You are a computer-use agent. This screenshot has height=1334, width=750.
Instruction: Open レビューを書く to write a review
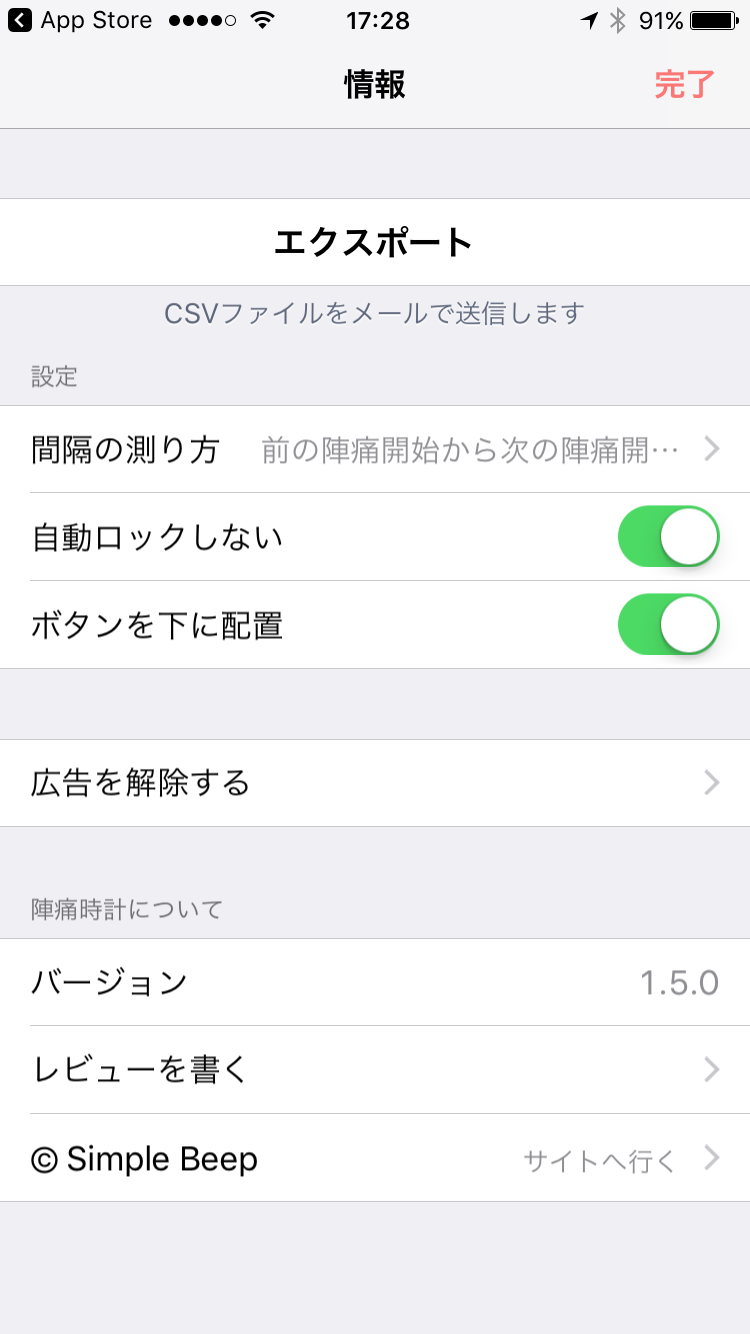(375, 1070)
